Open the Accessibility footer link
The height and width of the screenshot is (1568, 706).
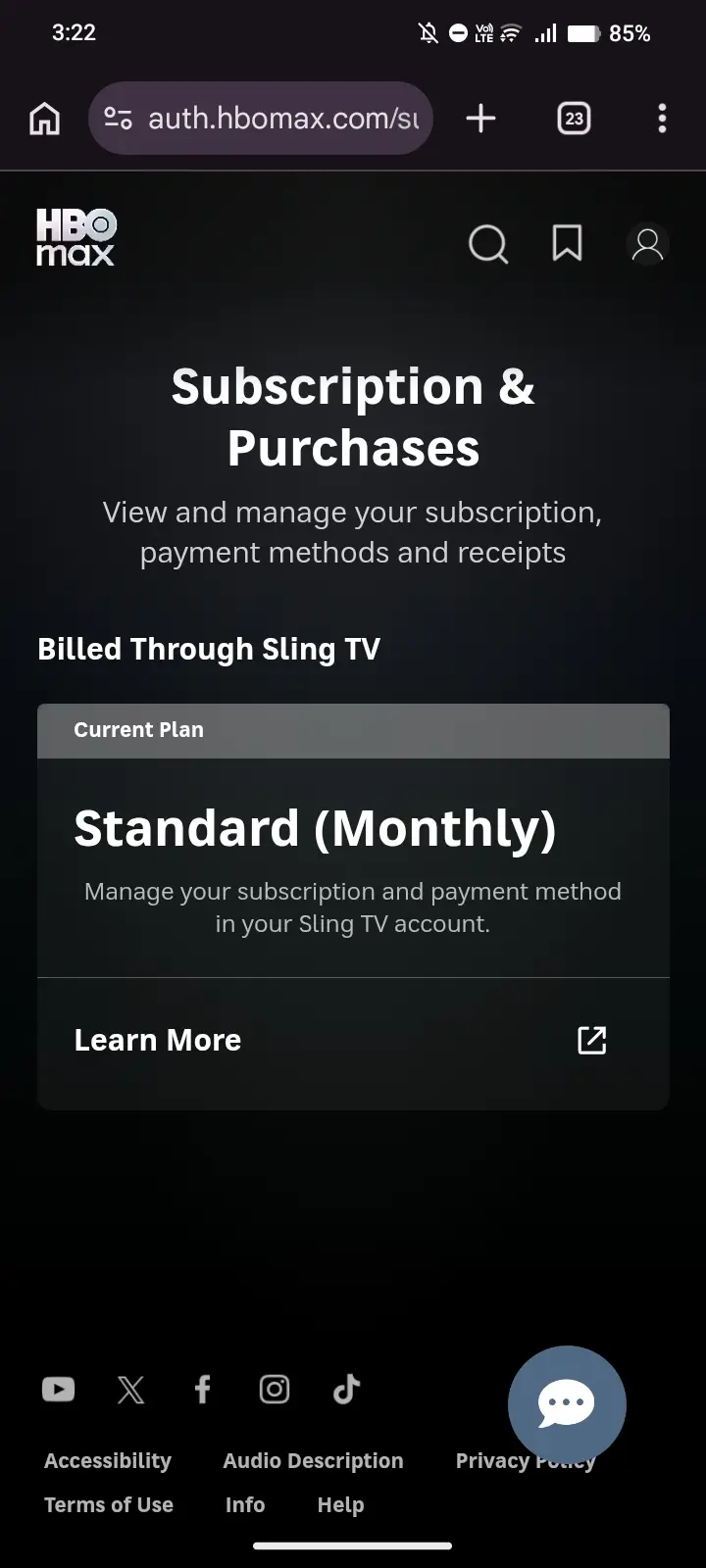[108, 1460]
